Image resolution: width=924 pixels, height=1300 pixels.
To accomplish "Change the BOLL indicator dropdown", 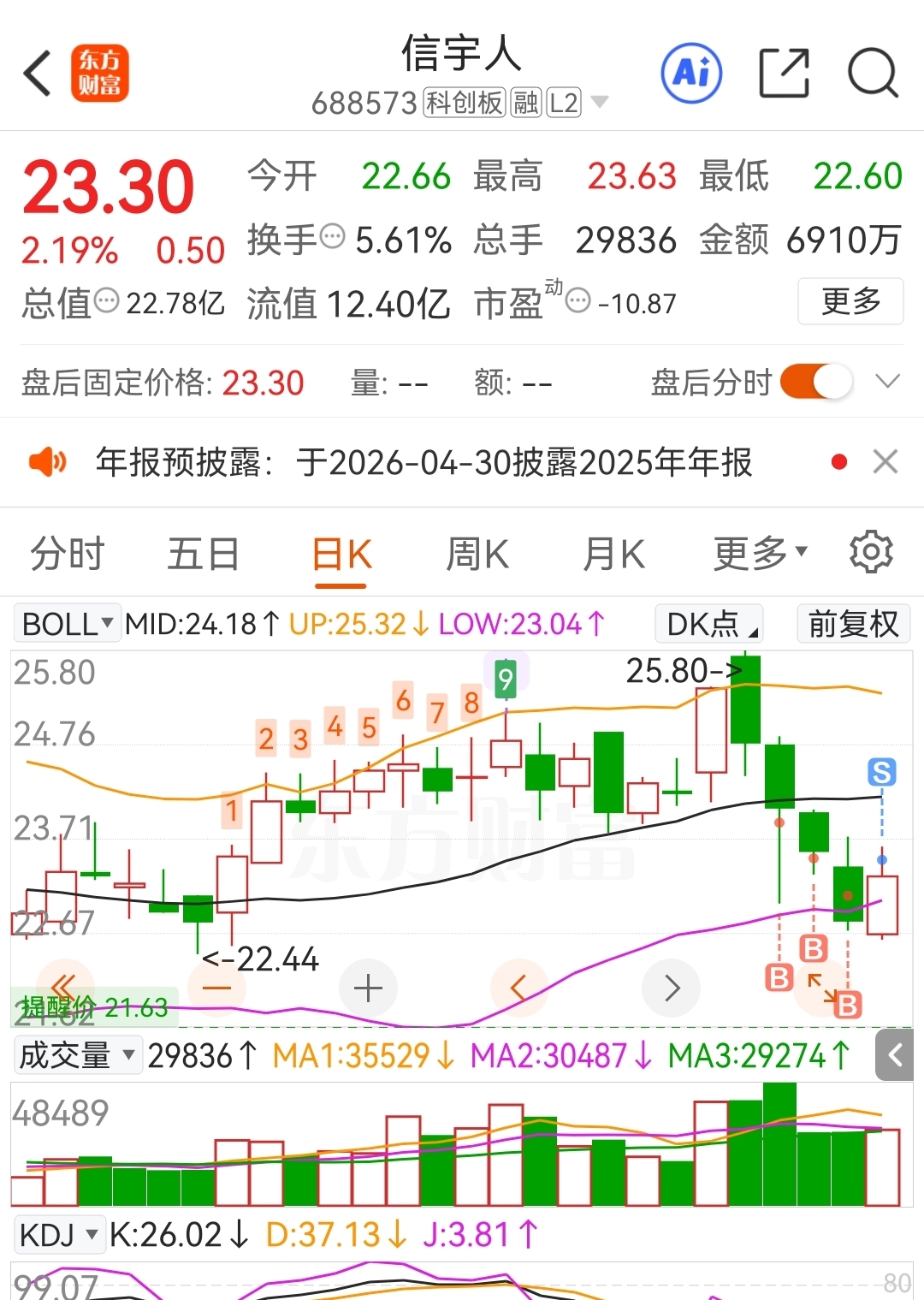I will [67, 624].
